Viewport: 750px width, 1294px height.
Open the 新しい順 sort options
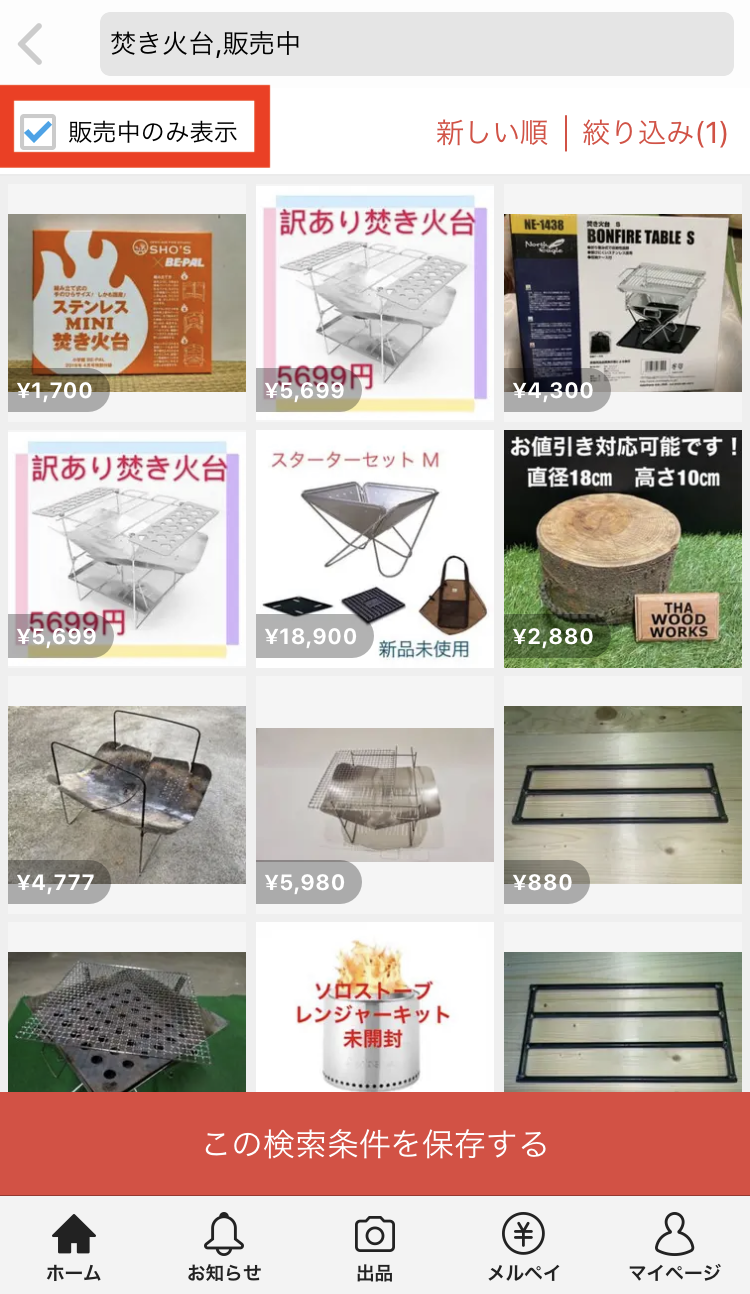pyautogui.click(x=492, y=132)
